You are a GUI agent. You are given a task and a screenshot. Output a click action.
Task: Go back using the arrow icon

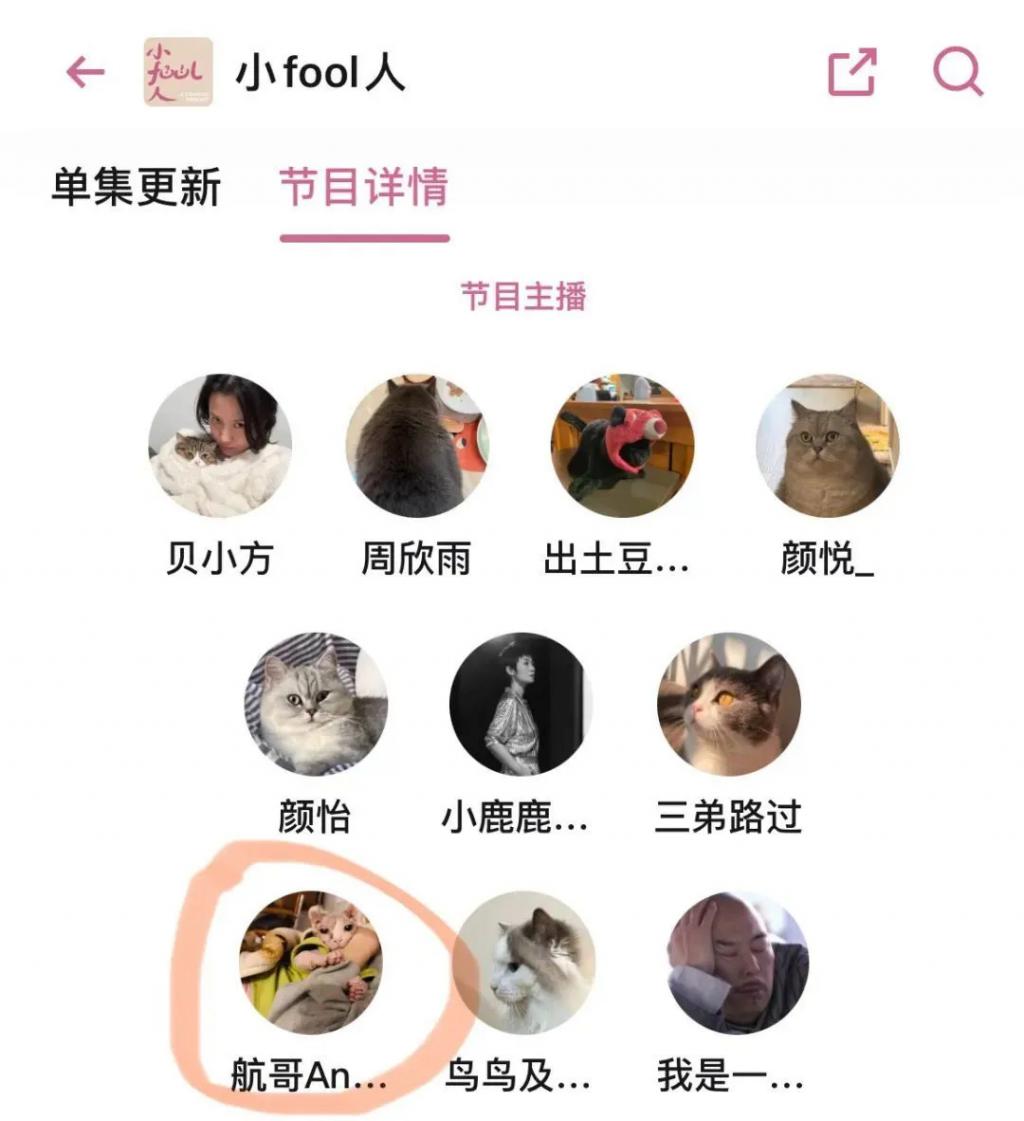click(x=86, y=72)
